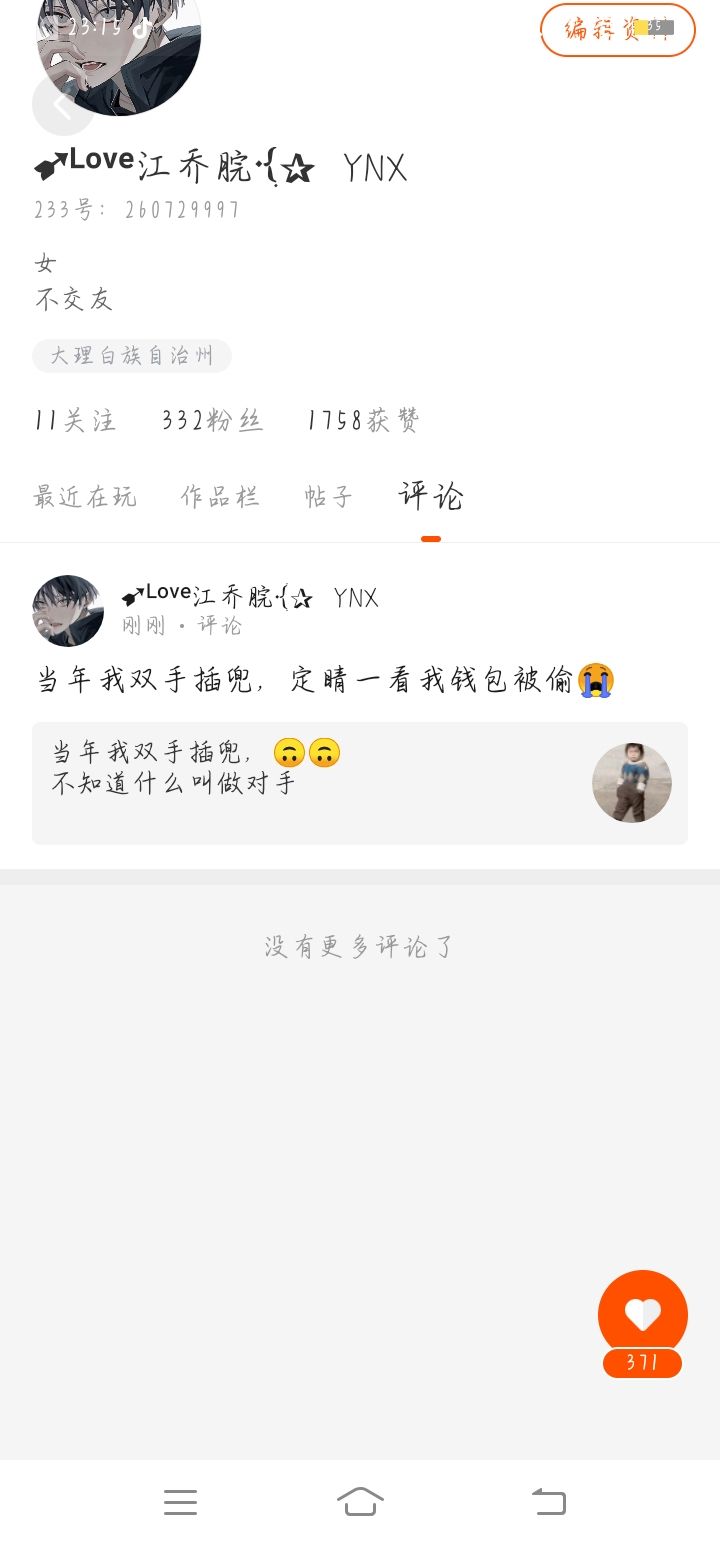
Task: Go to the system home screen
Action: [x=360, y=1502]
